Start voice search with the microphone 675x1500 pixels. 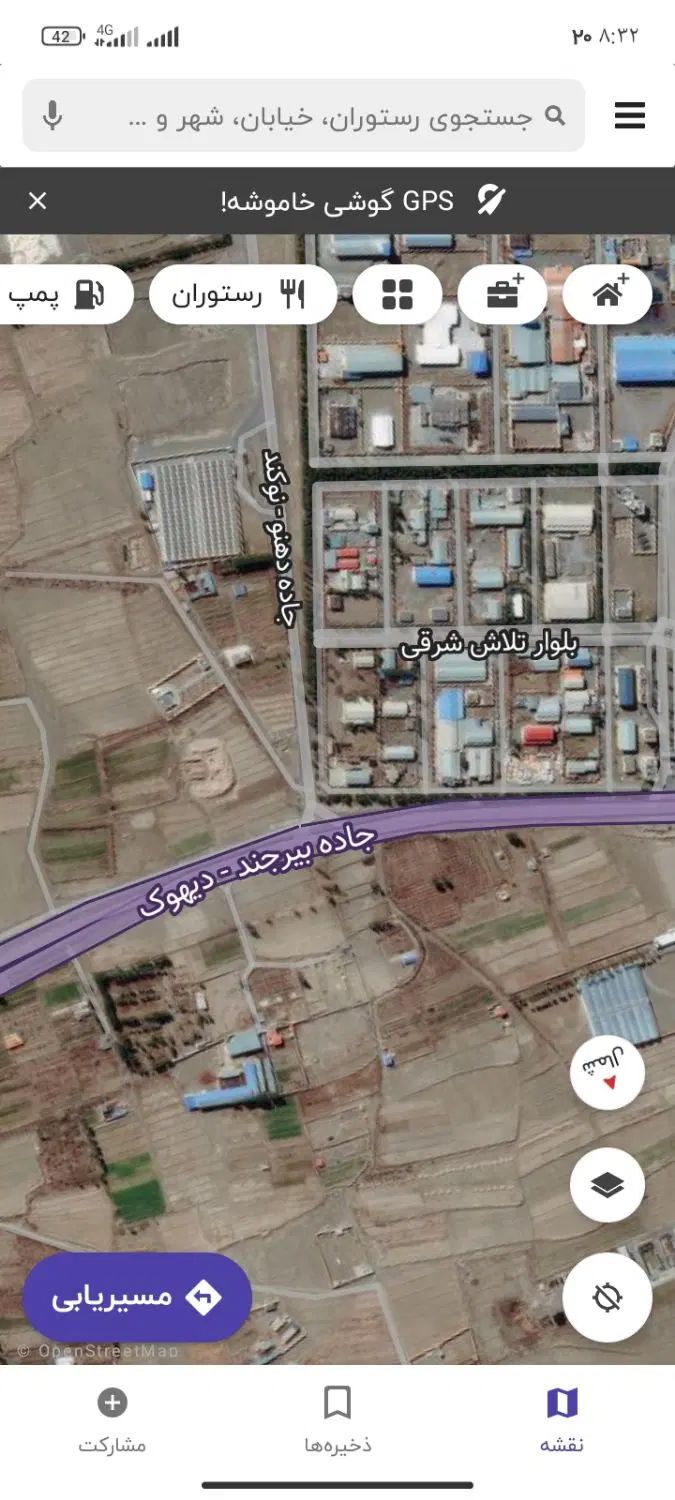pos(53,116)
